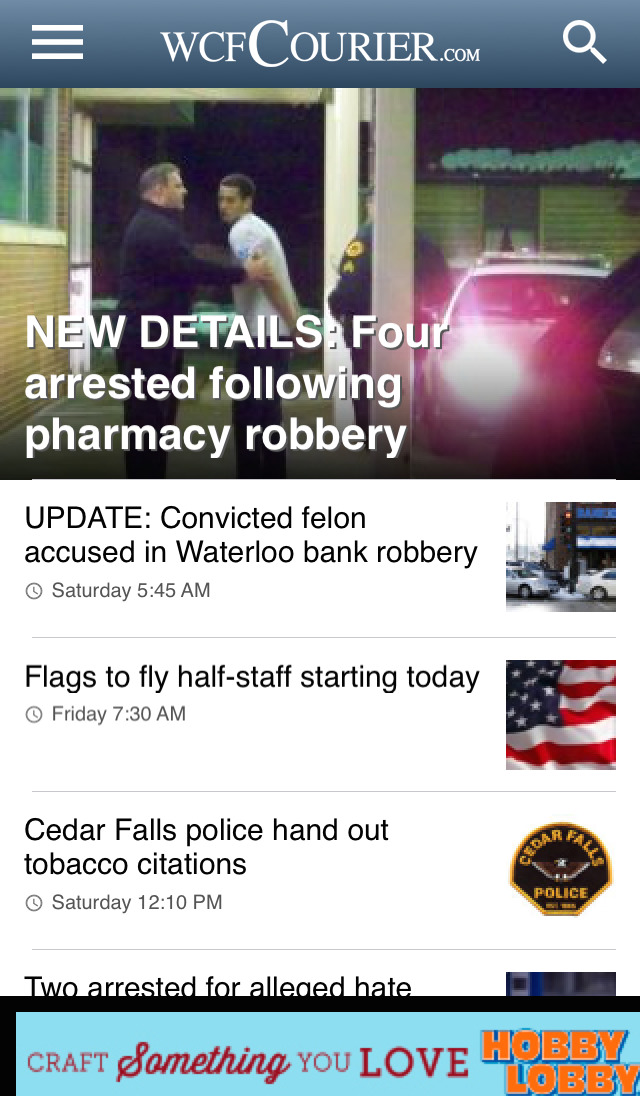View Cedar Falls tobacco citations story
The width and height of the screenshot is (640, 1096).
[x=207, y=847]
